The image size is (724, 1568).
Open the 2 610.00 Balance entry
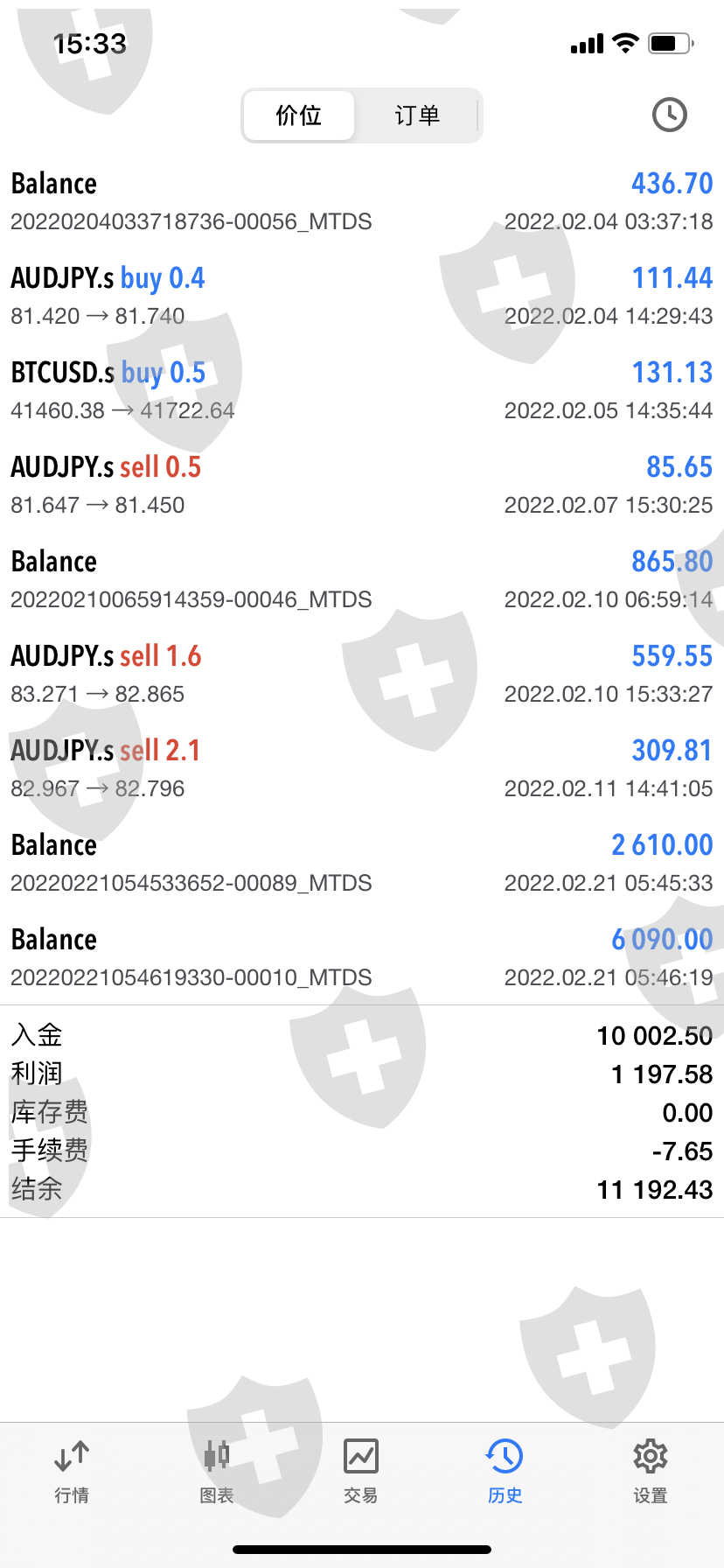click(362, 863)
